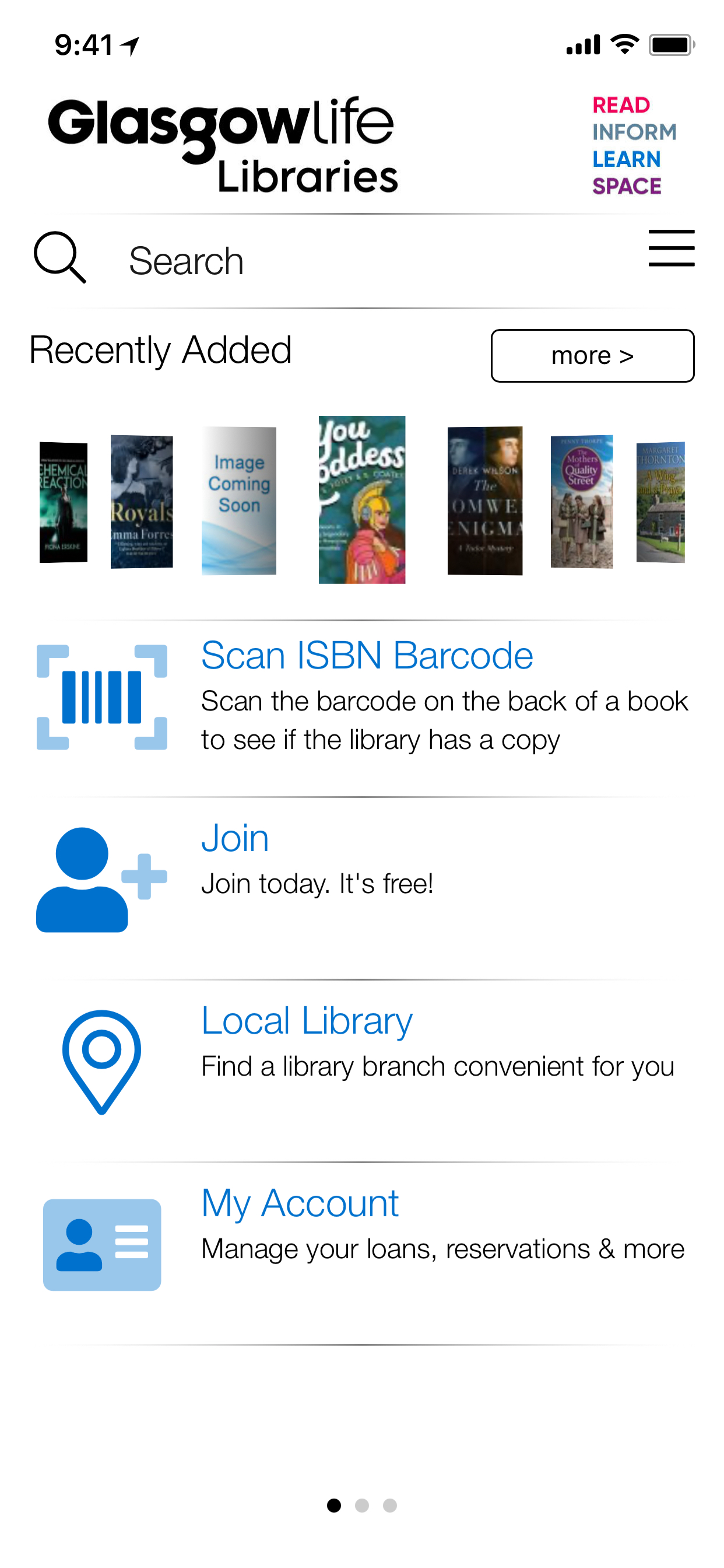The width and height of the screenshot is (724, 1568).
Task: Open the hamburger menu
Action: [x=670, y=249]
